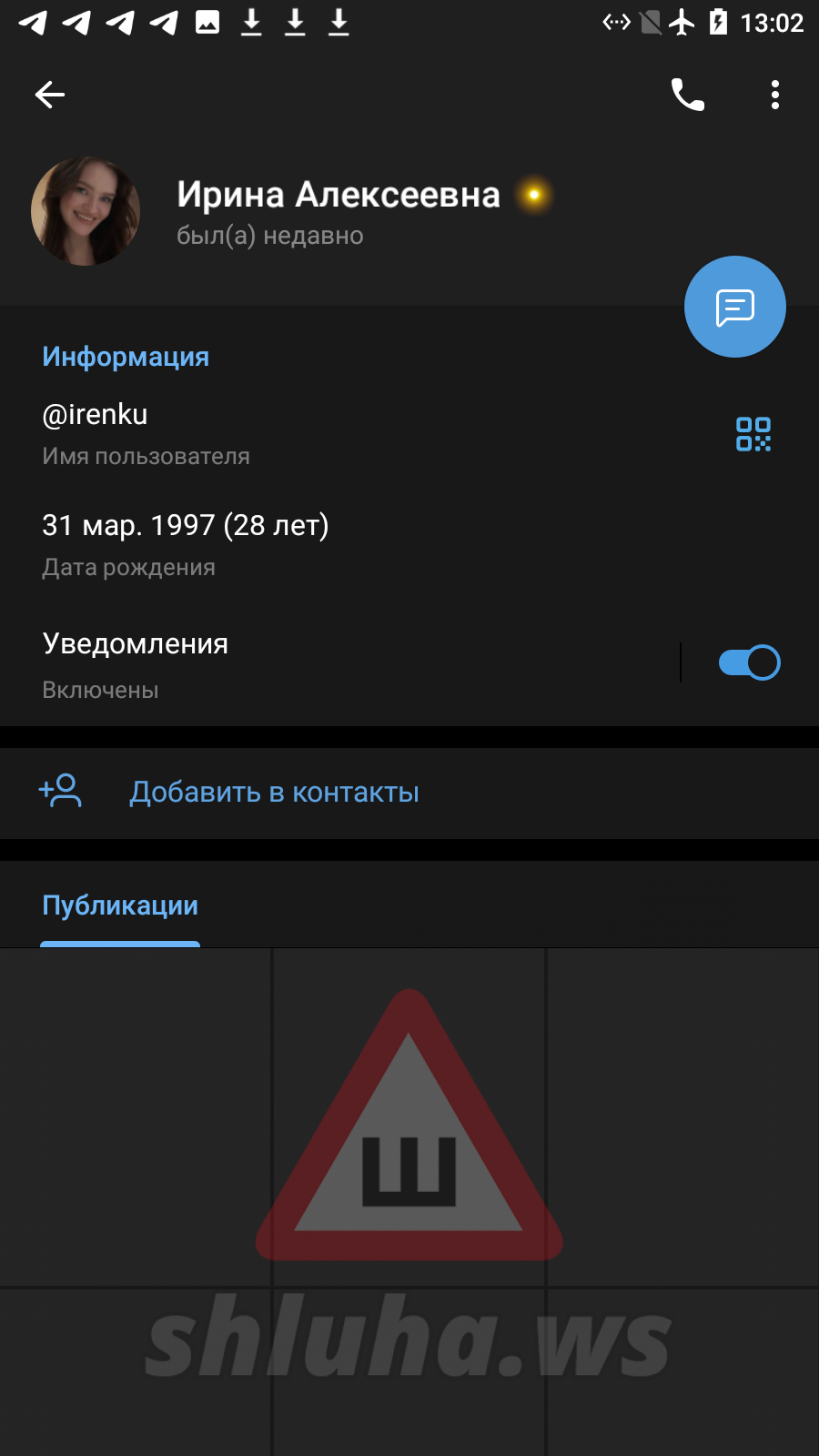Open the three-dot overflow menu
The height and width of the screenshot is (1456, 819).
coord(775,95)
